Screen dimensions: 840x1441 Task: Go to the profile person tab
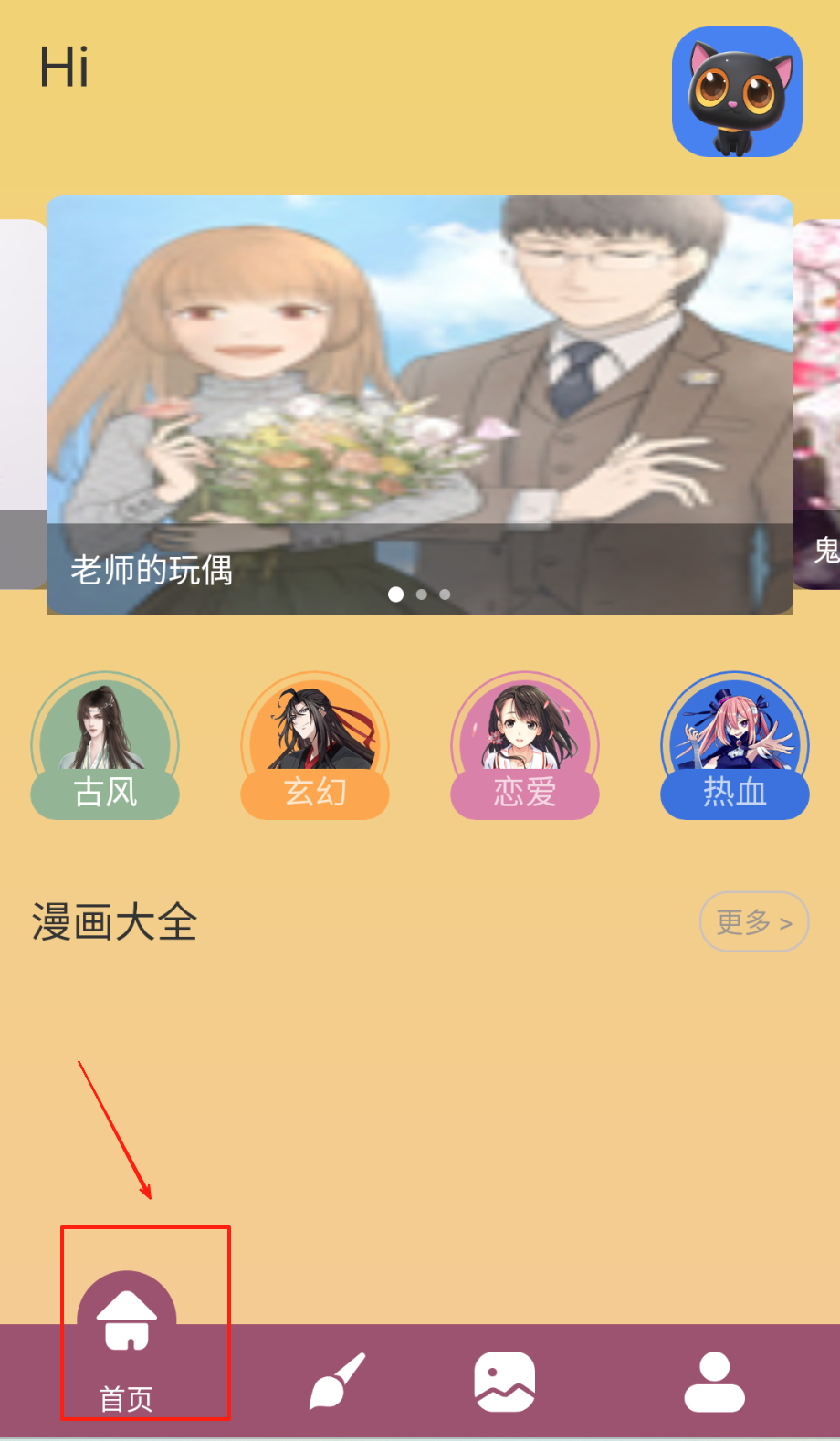tap(714, 1381)
